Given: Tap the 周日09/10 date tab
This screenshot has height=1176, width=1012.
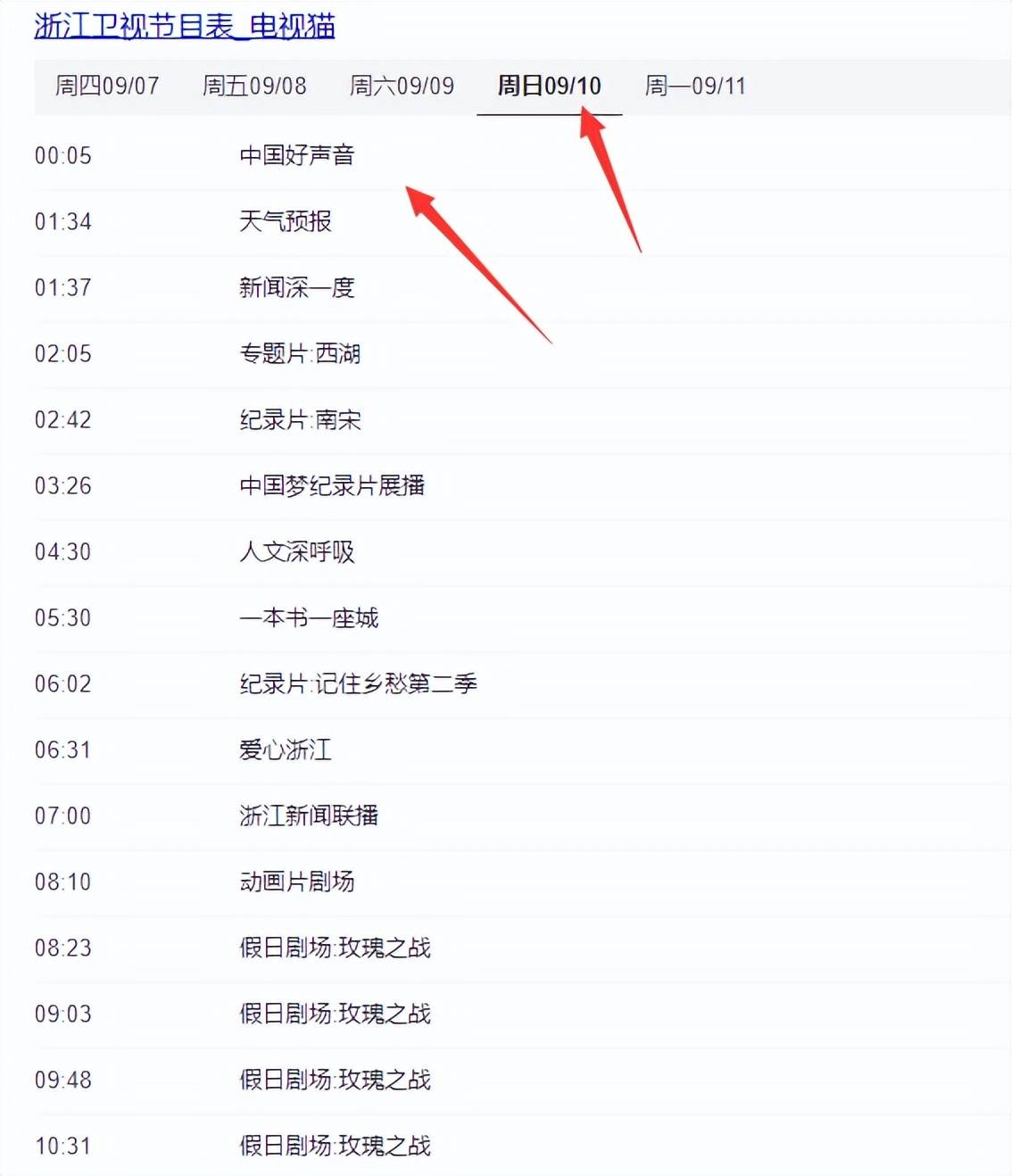Looking at the screenshot, I should pyautogui.click(x=549, y=86).
